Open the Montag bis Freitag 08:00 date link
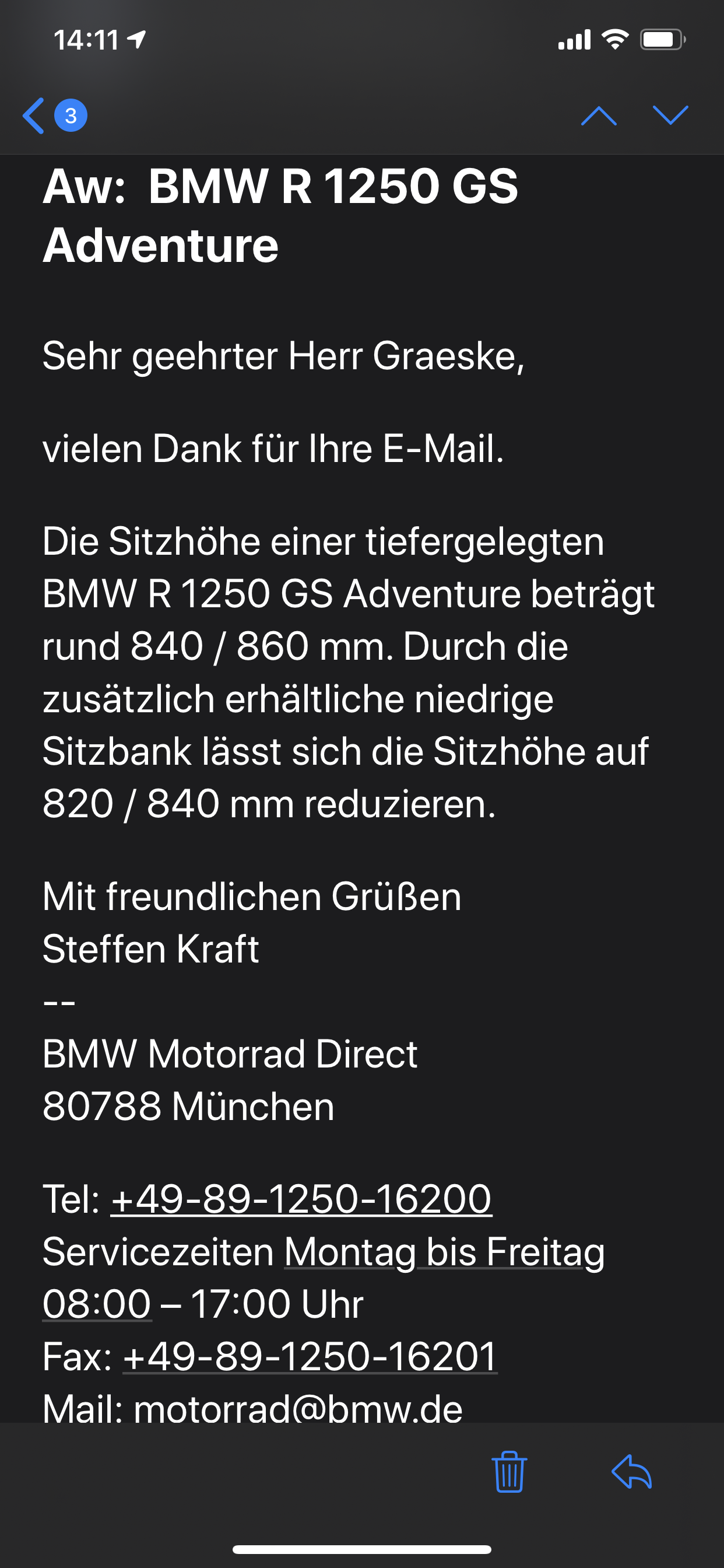This screenshot has width=724, height=1568. (444, 1251)
